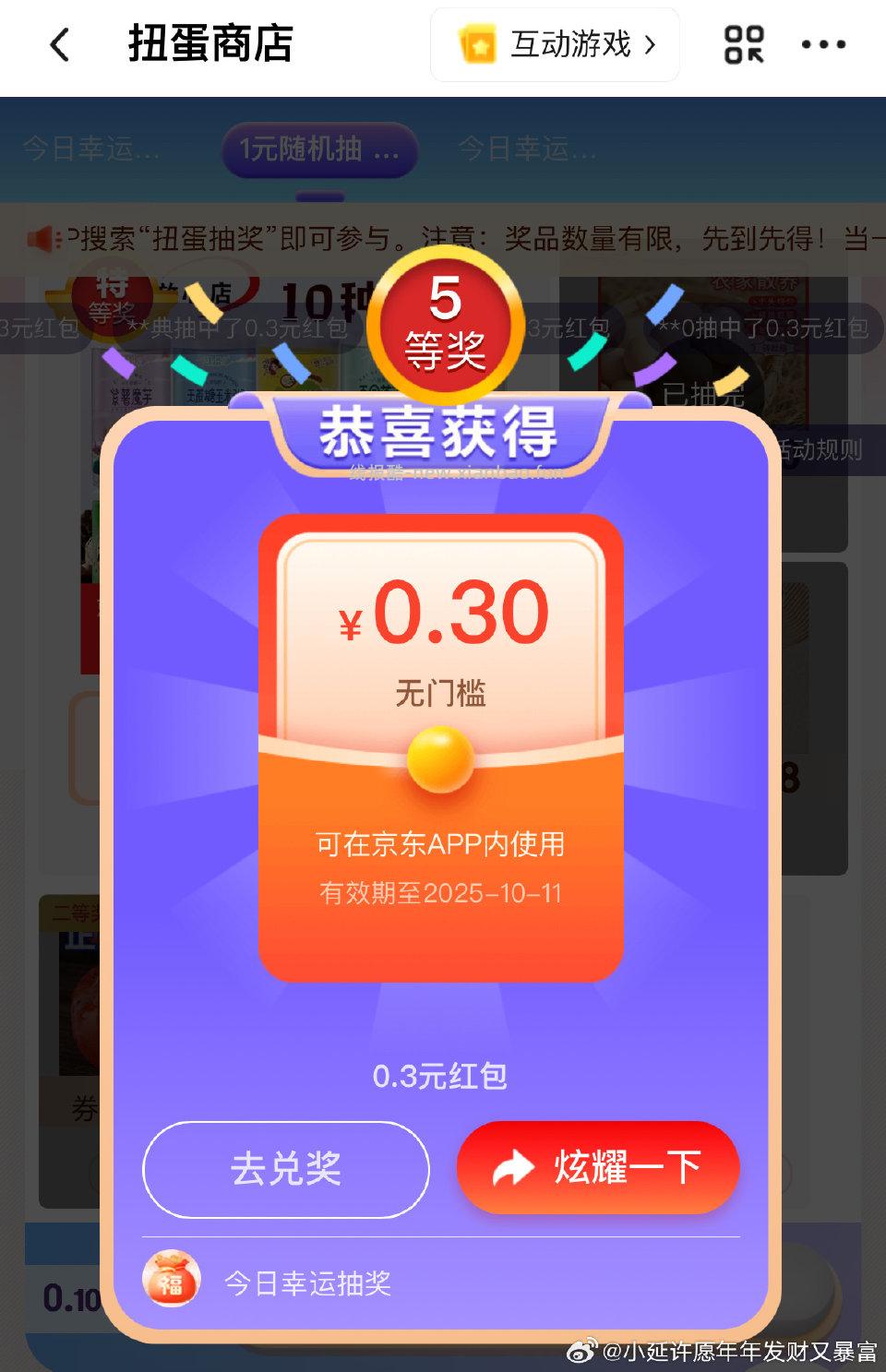Click the share arrow inside 炫耀一下
Image resolution: width=886 pixels, height=1372 pixels.
tap(511, 1168)
